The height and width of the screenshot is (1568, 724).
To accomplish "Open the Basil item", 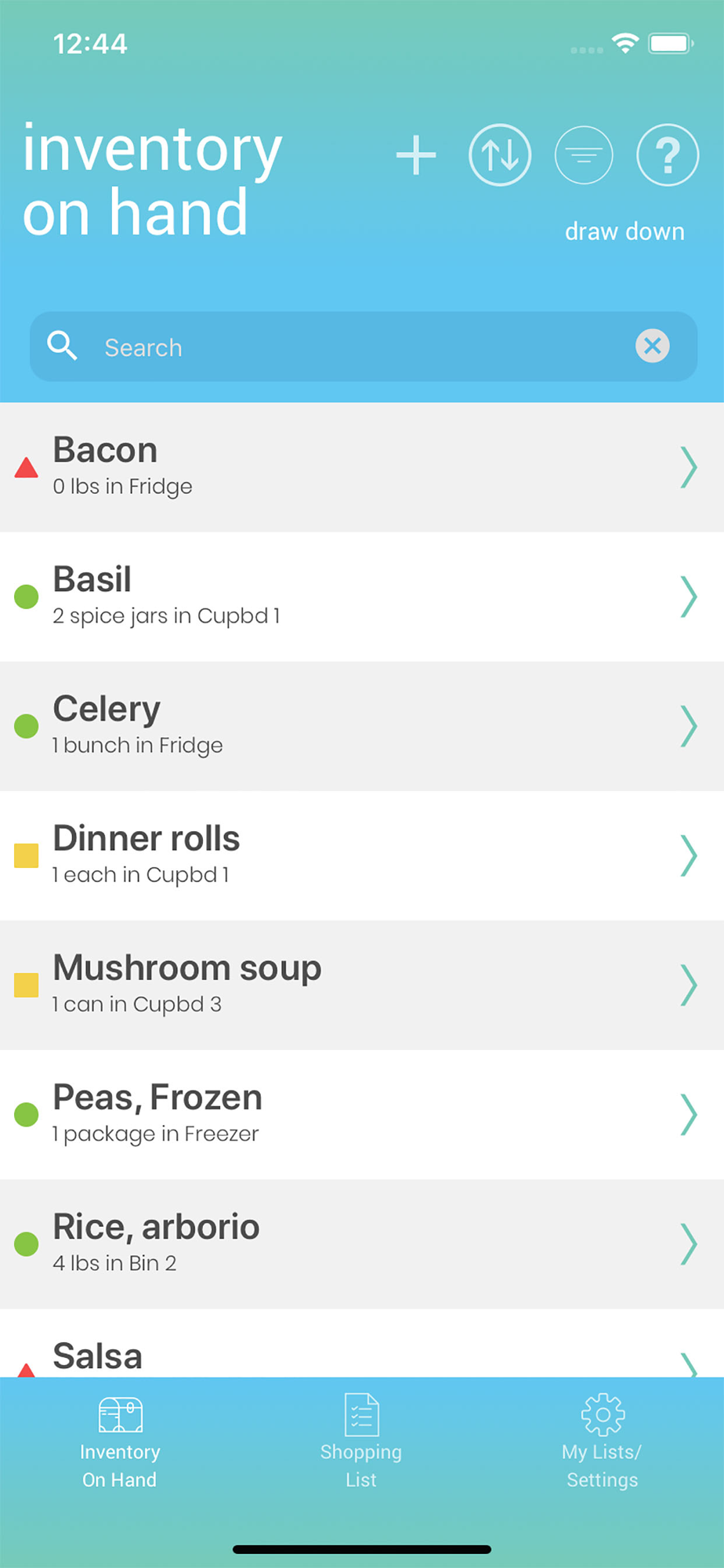I will [362, 597].
